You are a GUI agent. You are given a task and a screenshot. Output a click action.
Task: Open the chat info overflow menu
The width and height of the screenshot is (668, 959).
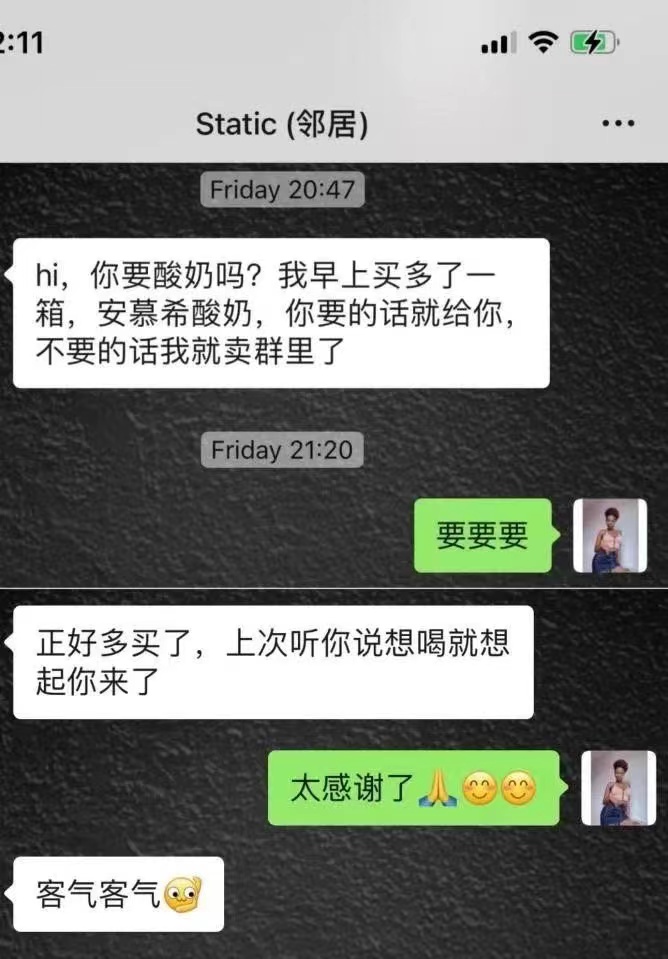(x=617, y=124)
